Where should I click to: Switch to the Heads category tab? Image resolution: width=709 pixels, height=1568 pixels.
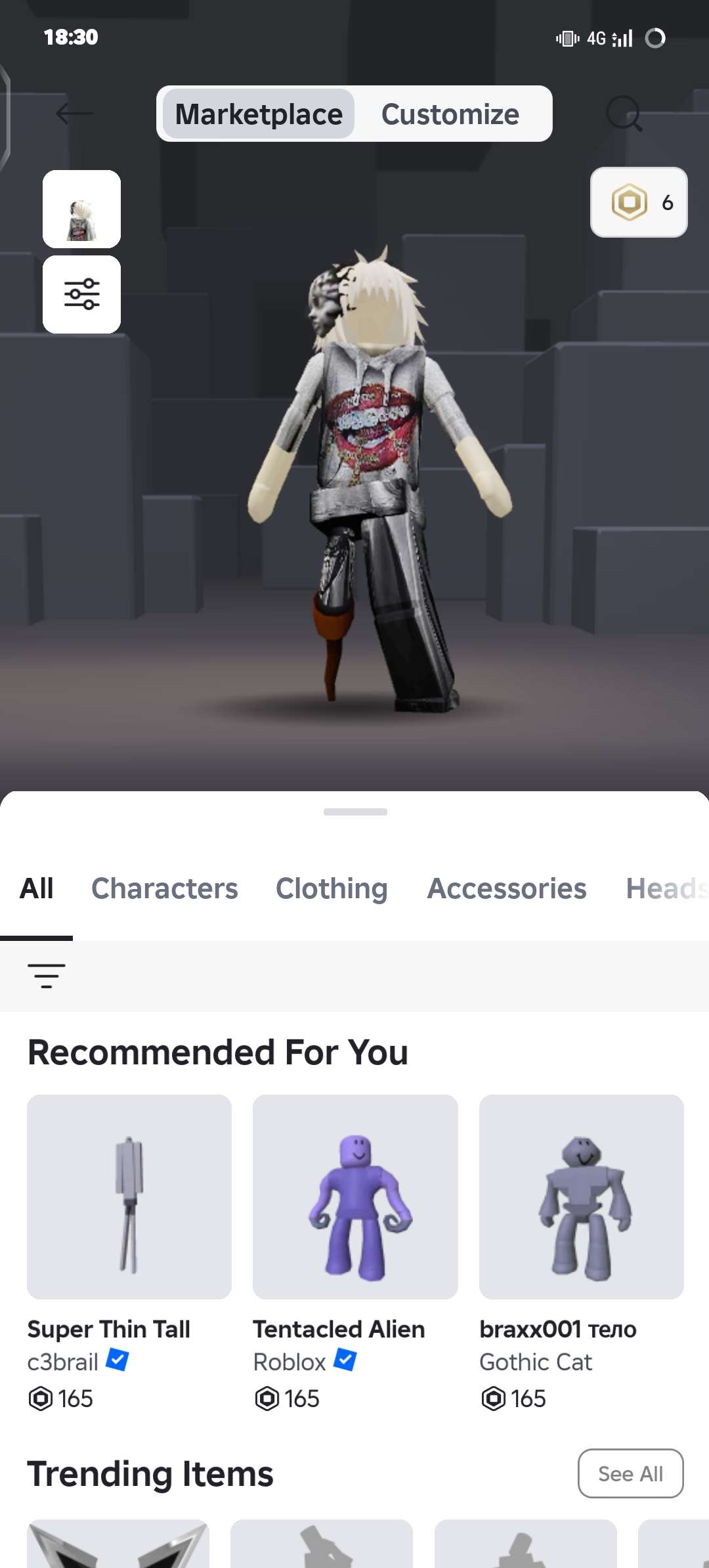(664, 888)
